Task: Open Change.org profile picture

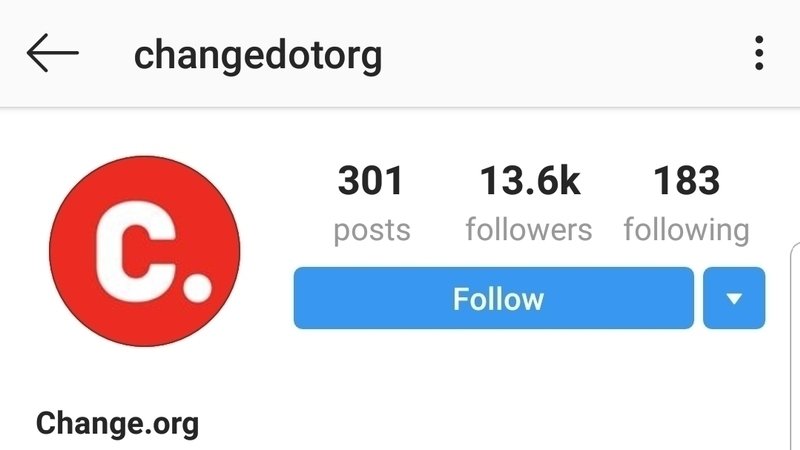Action: pos(144,251)
